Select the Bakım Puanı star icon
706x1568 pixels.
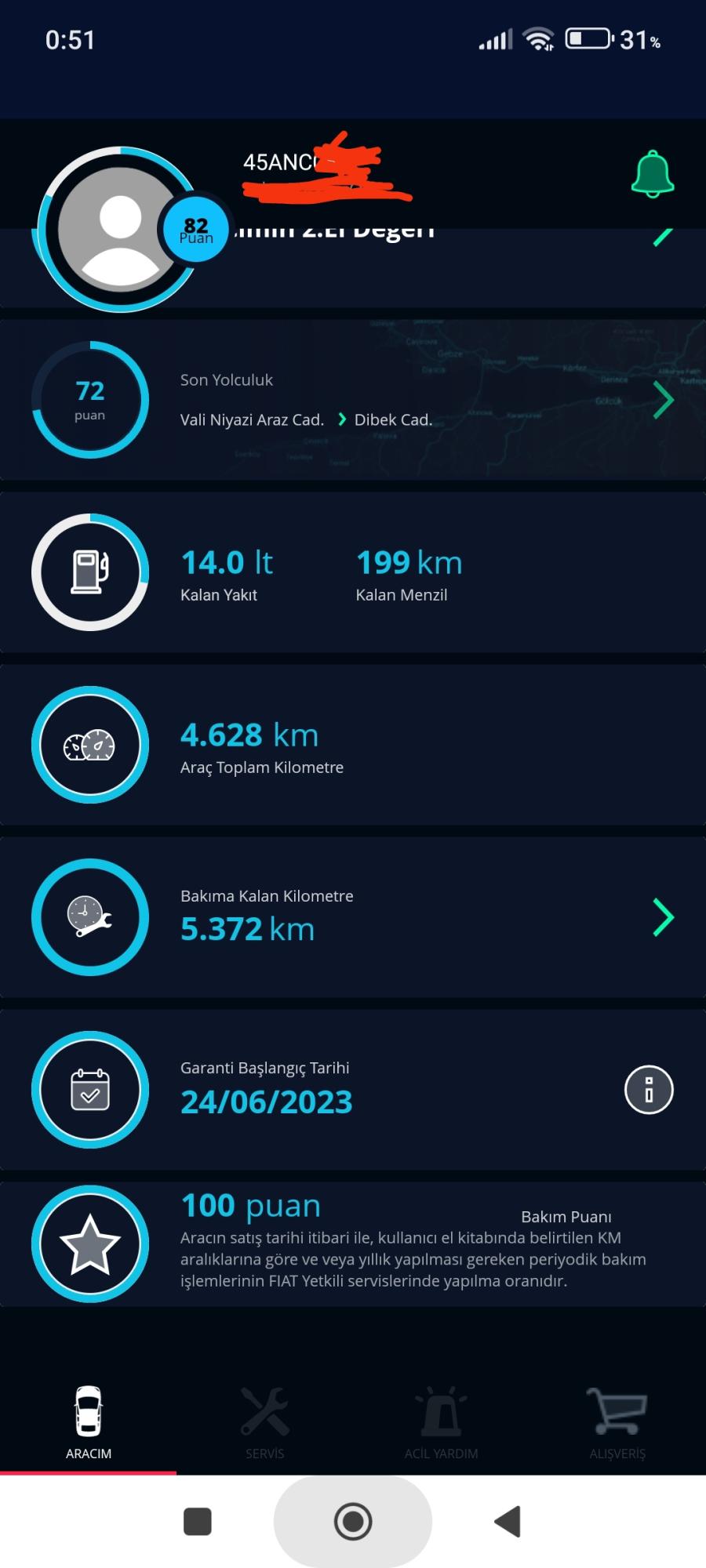(89, 1244)
